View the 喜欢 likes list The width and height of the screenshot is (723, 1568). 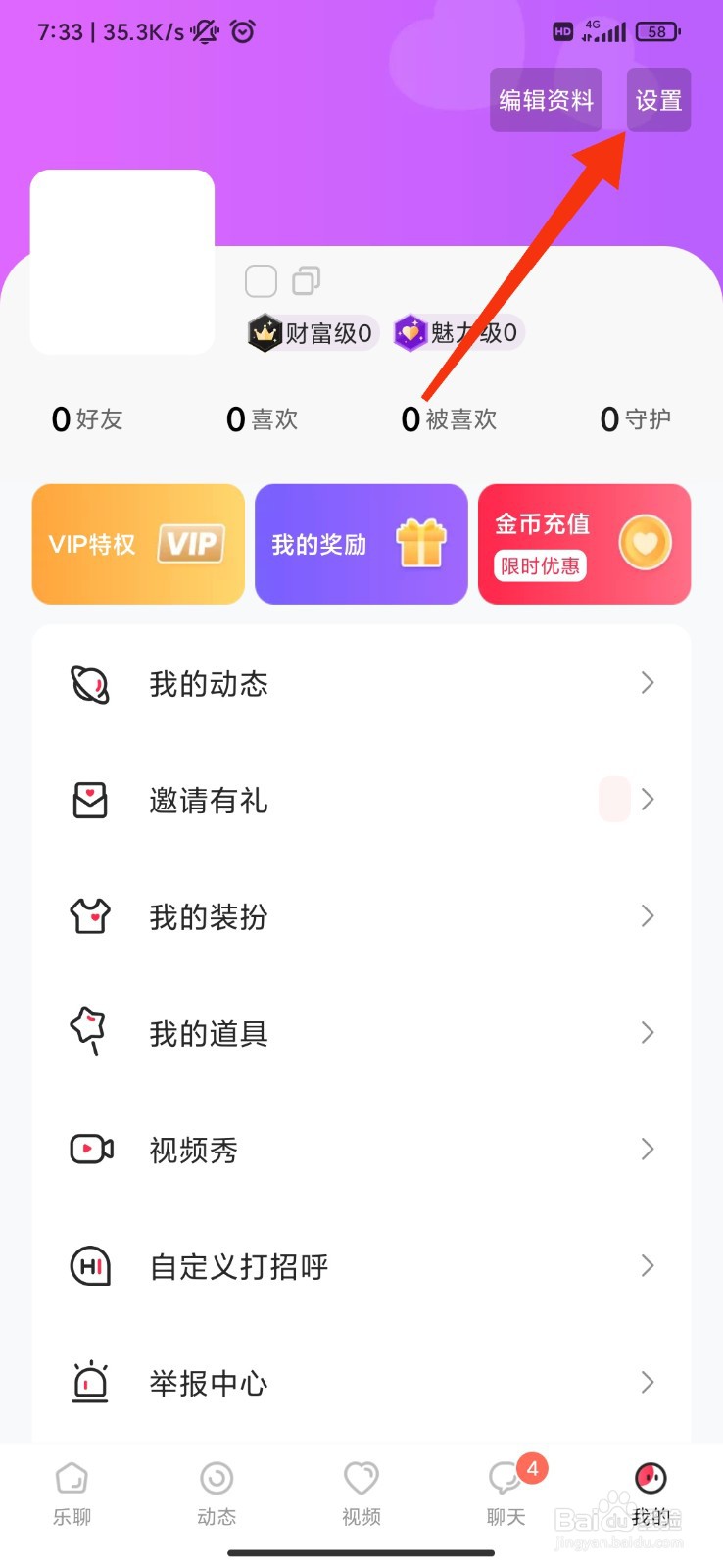(262, 419)
